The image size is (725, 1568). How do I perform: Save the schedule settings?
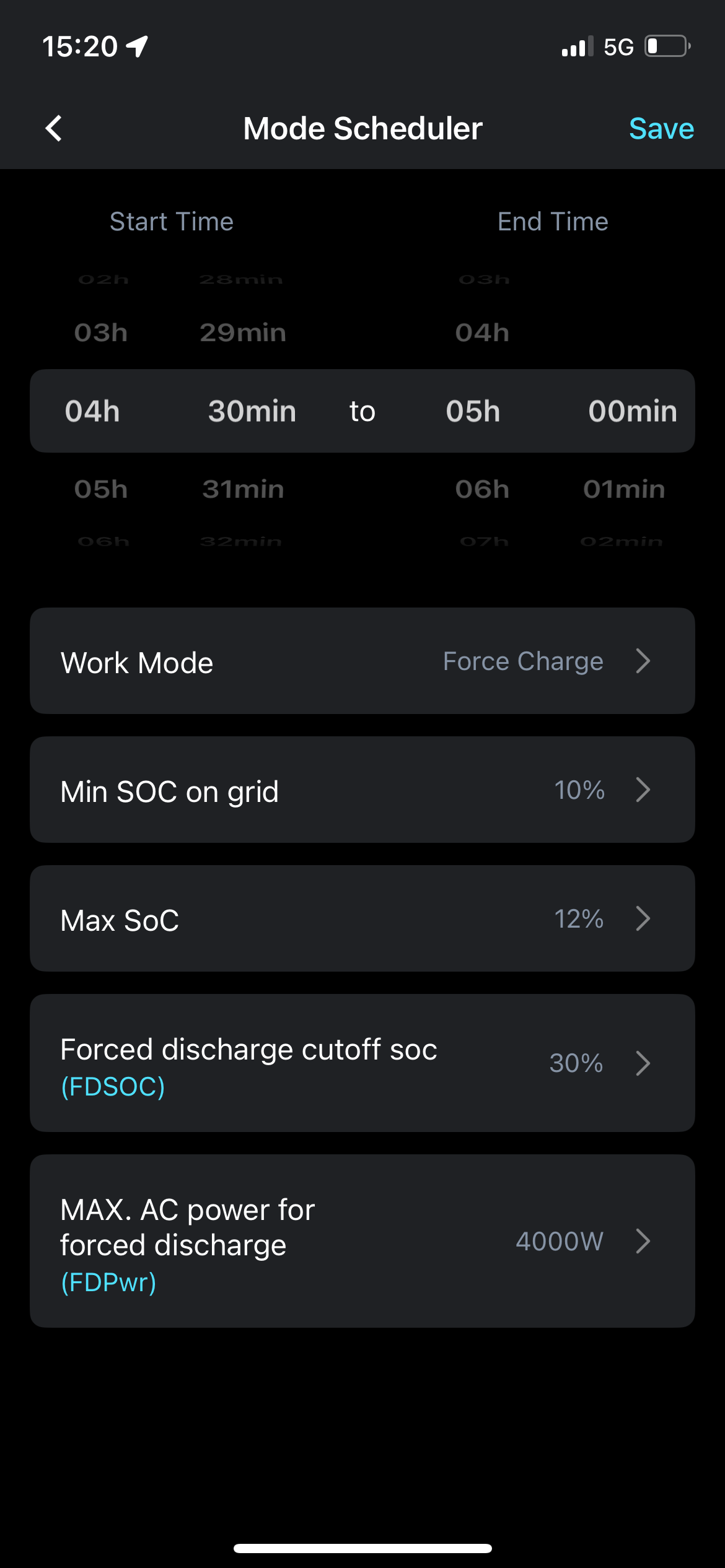(661, 129)
